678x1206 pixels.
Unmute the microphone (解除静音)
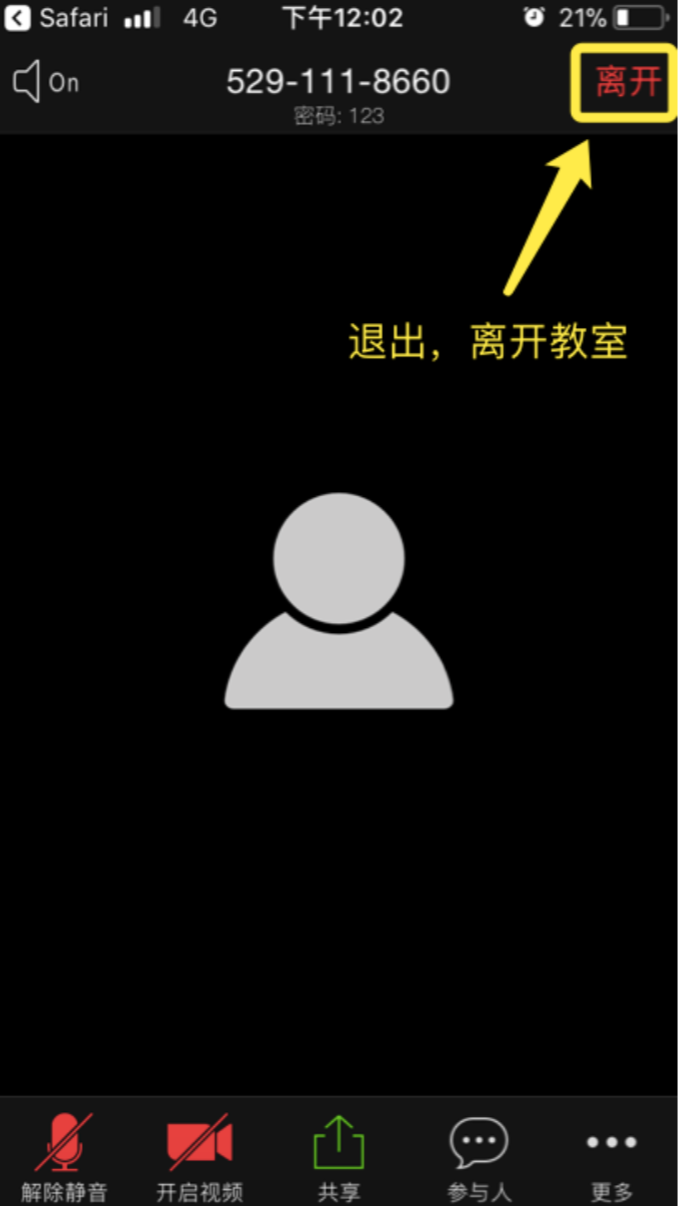pos(64,1154)
